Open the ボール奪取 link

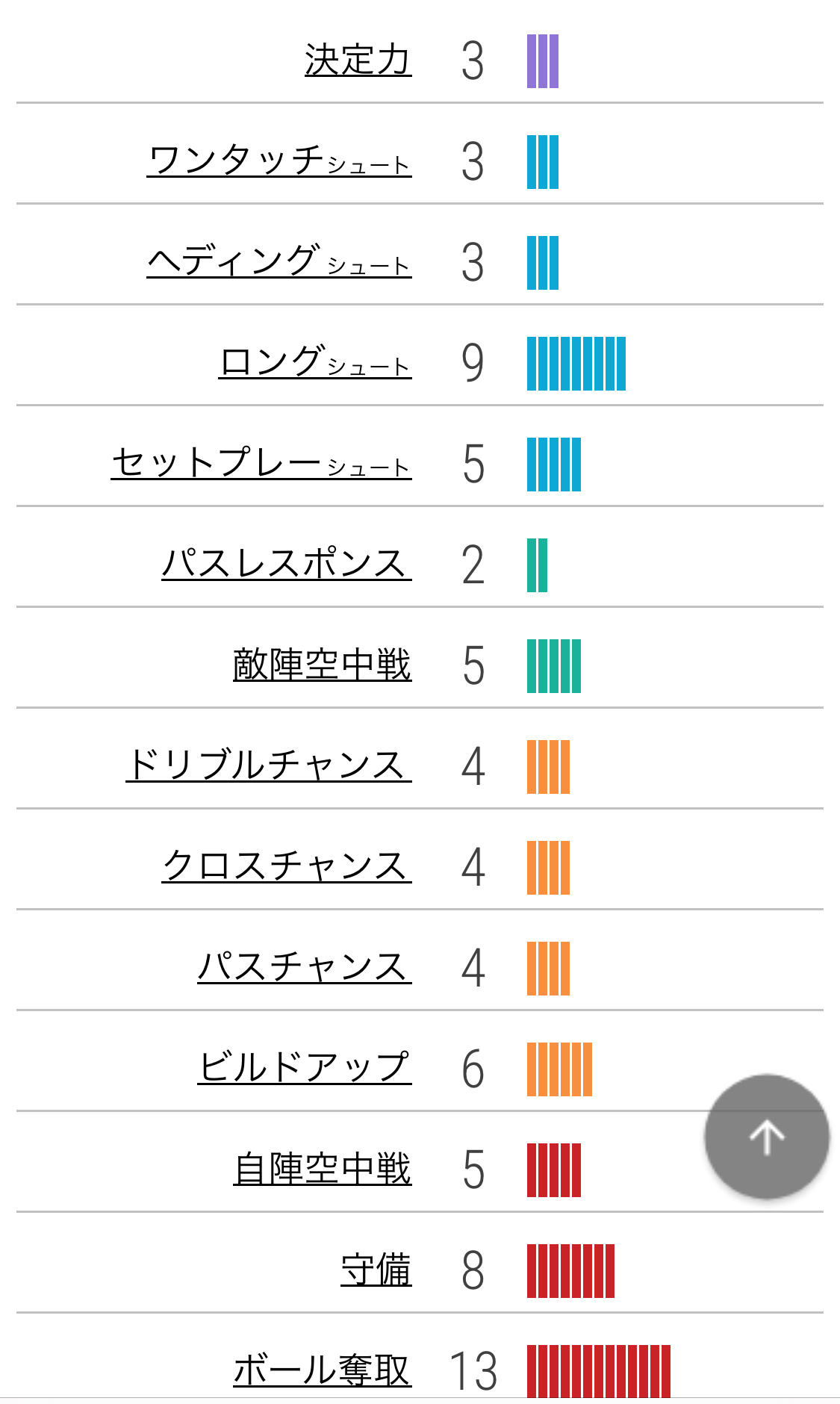point(323,1371)
